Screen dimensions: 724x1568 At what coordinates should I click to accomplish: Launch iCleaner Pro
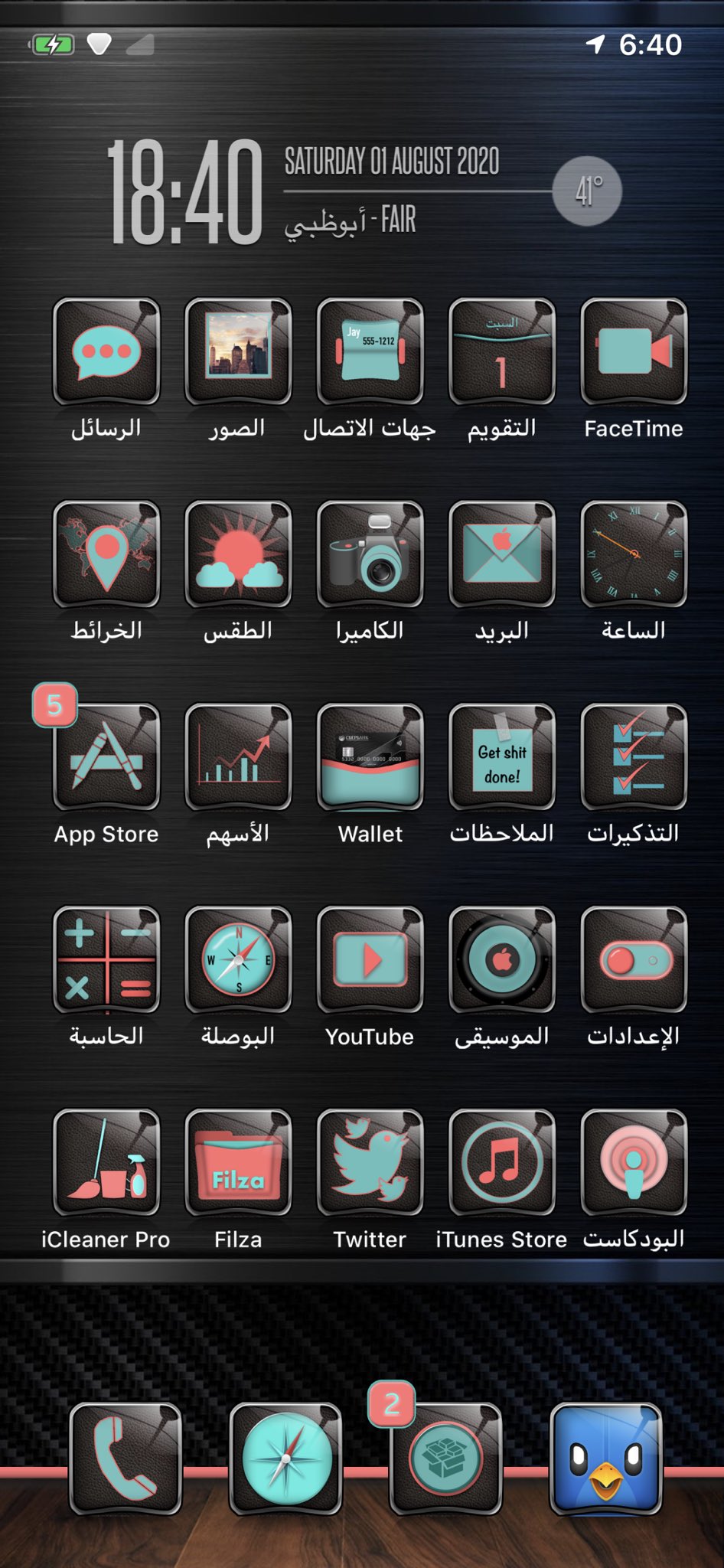coord(106,1162)
